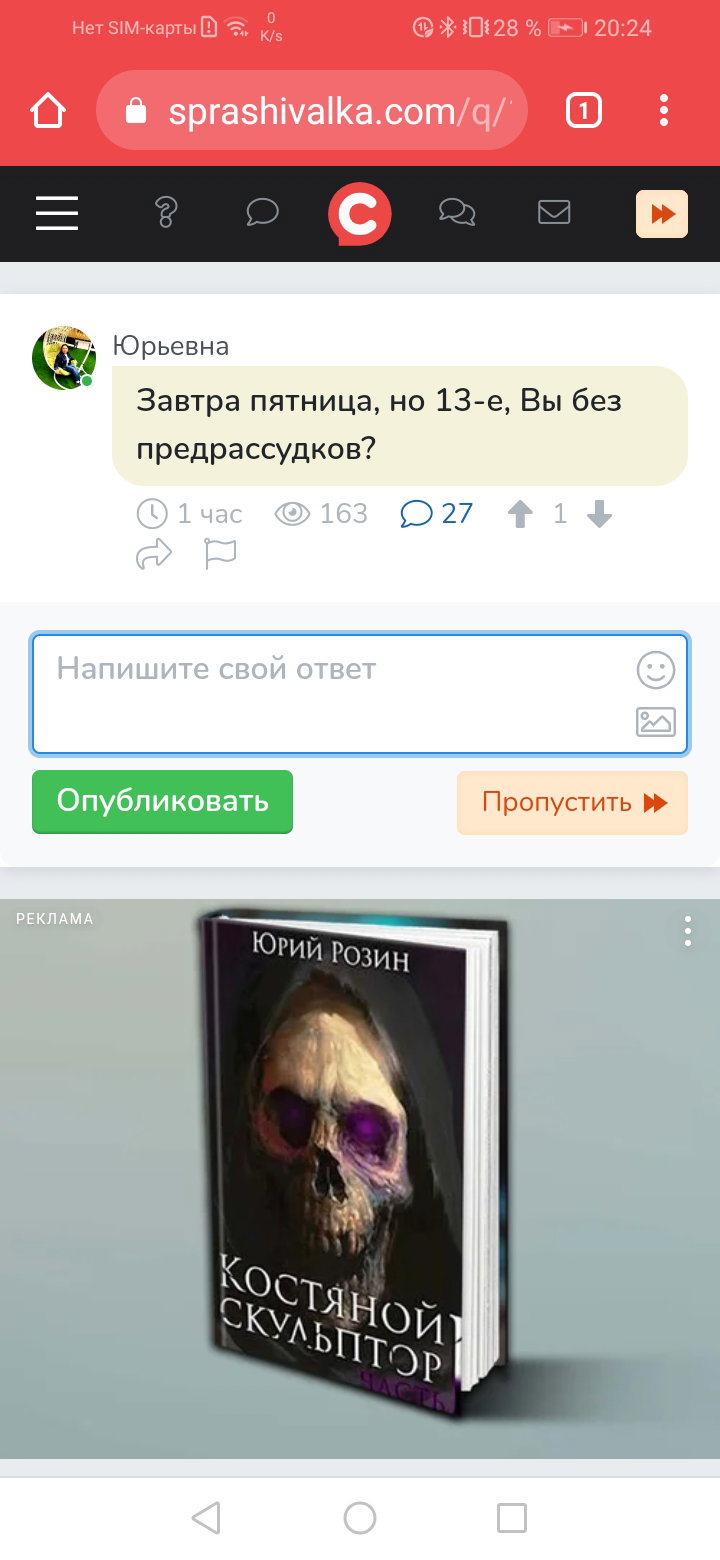Viewport: 720px width, 1560px height.
Task: Open the emoji smiley picker
Action: pos(656,670)
